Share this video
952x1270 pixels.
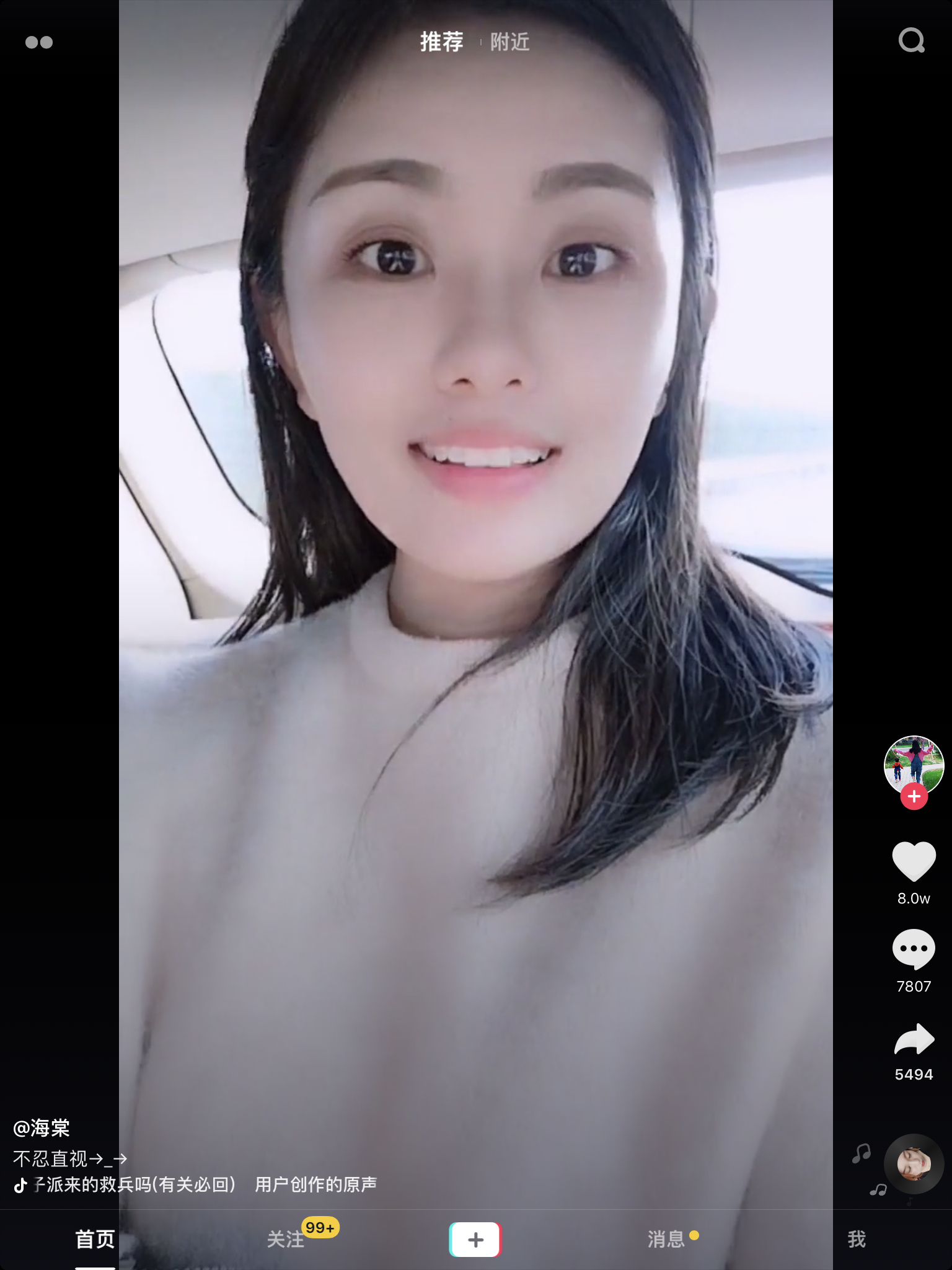pos(914,1040)
